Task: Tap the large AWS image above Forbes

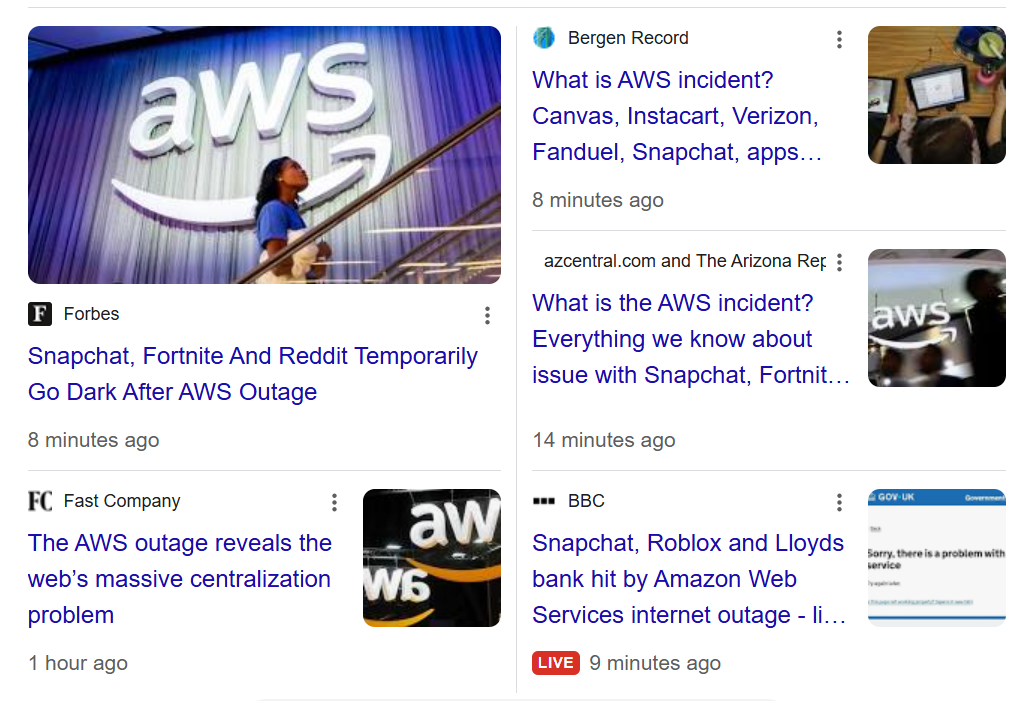Action: click(x=264, y=155)
